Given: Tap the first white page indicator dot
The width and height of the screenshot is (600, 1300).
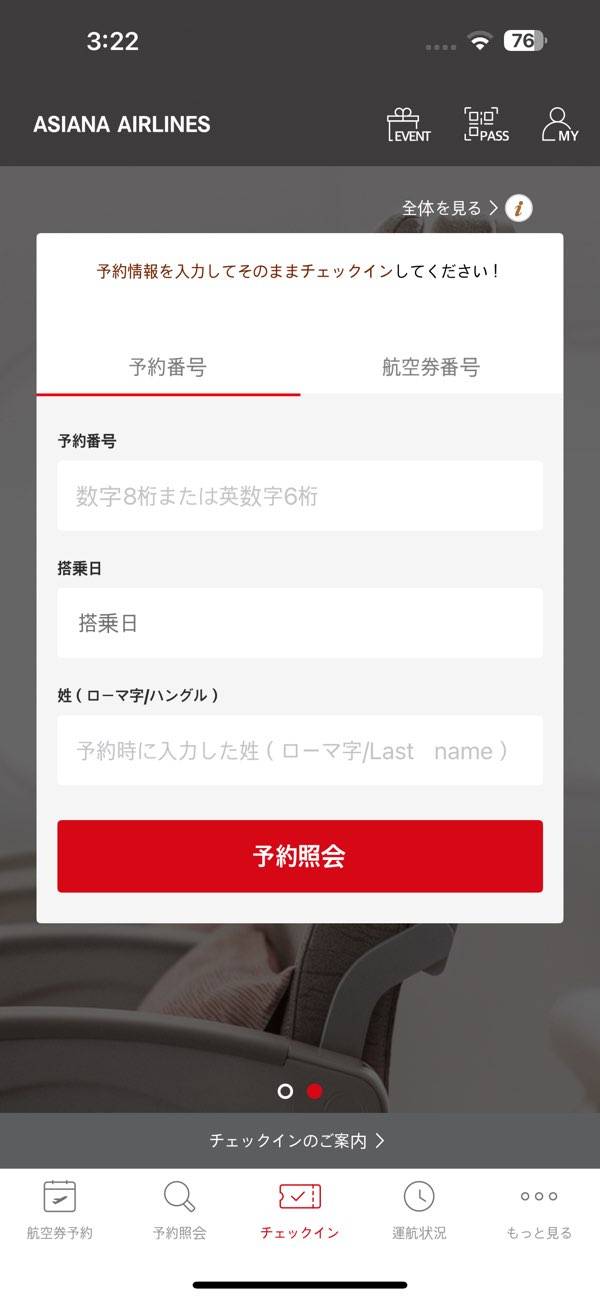Looking at the screenshot, I should pos(285,1091).
